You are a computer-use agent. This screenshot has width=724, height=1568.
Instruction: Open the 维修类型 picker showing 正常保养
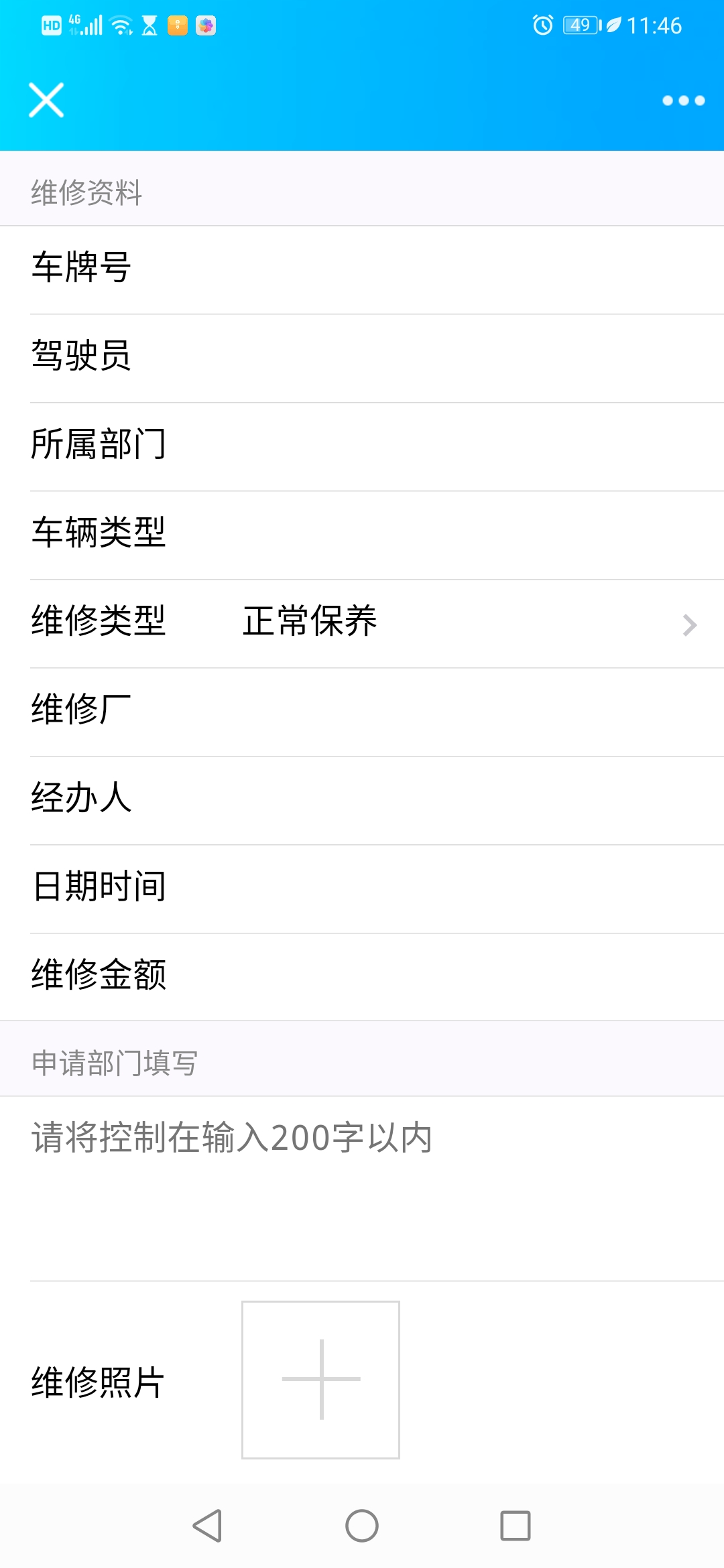pyautogui.click(x=362, y=624)
